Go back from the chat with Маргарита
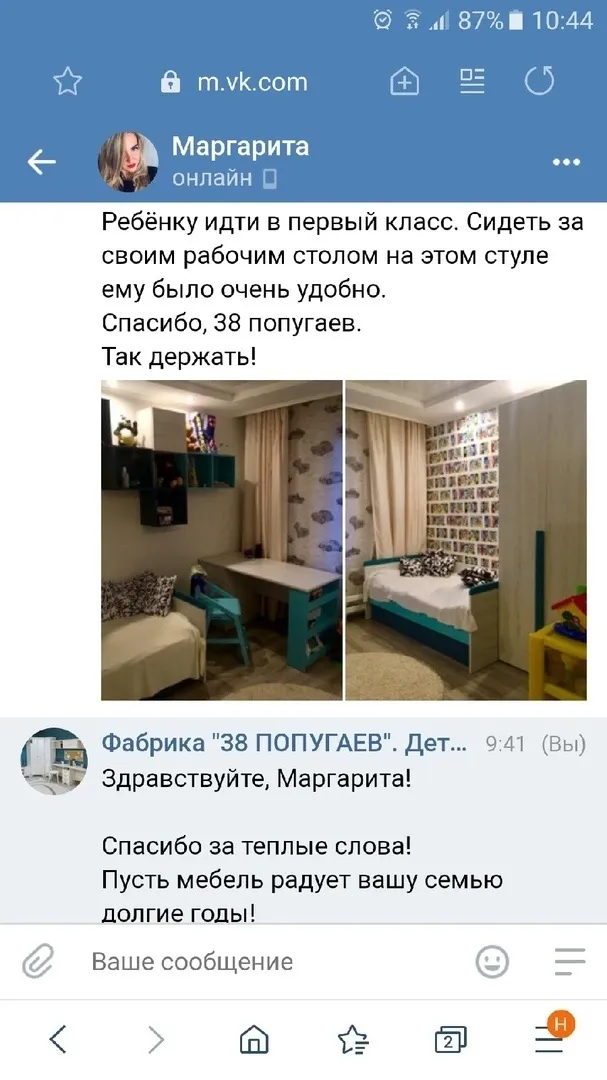This screenshot has height=1080, width=607. pos(41,162)
